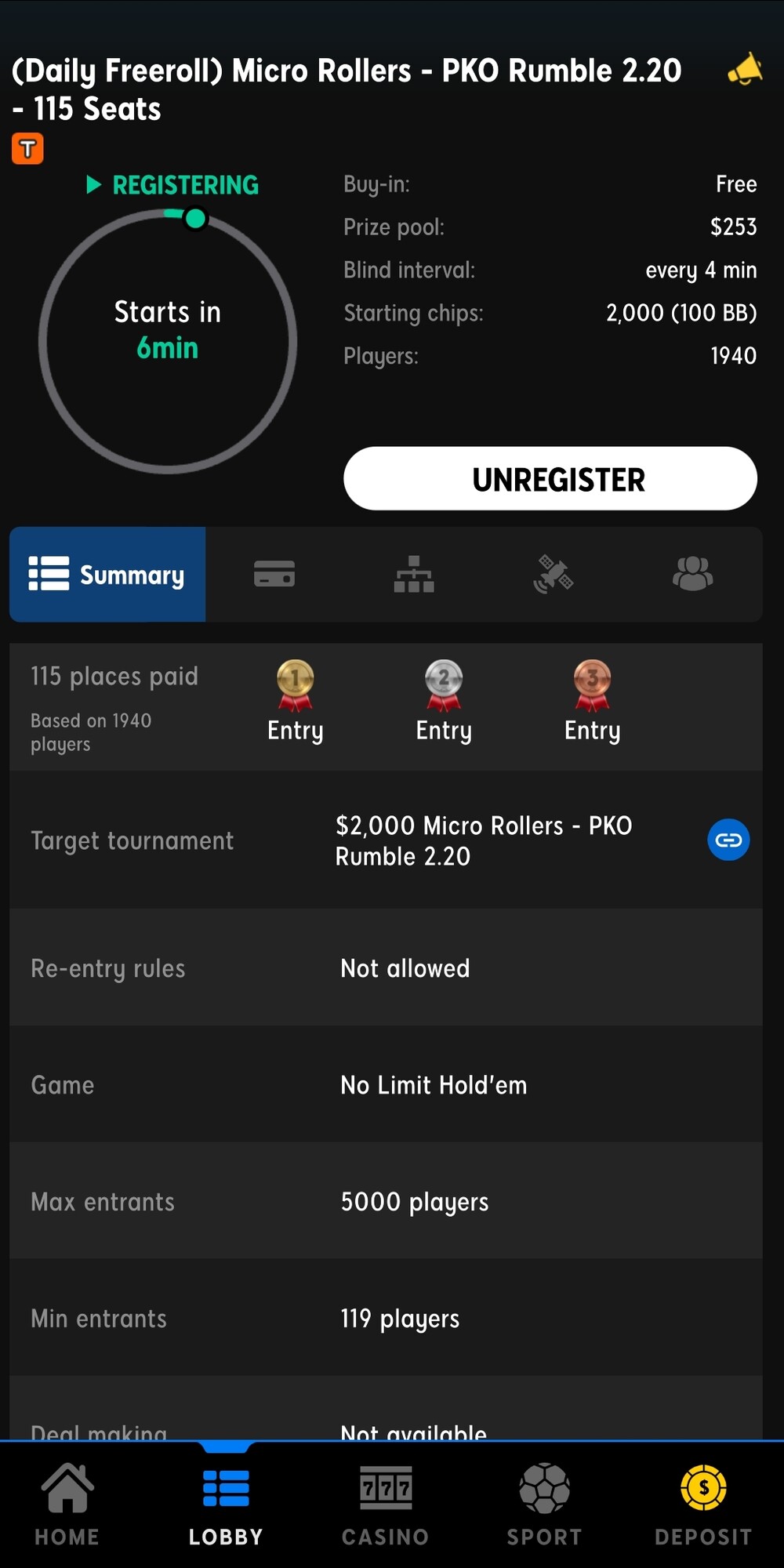Open the Lobby tab
784x1568 pixels.
226,1504
